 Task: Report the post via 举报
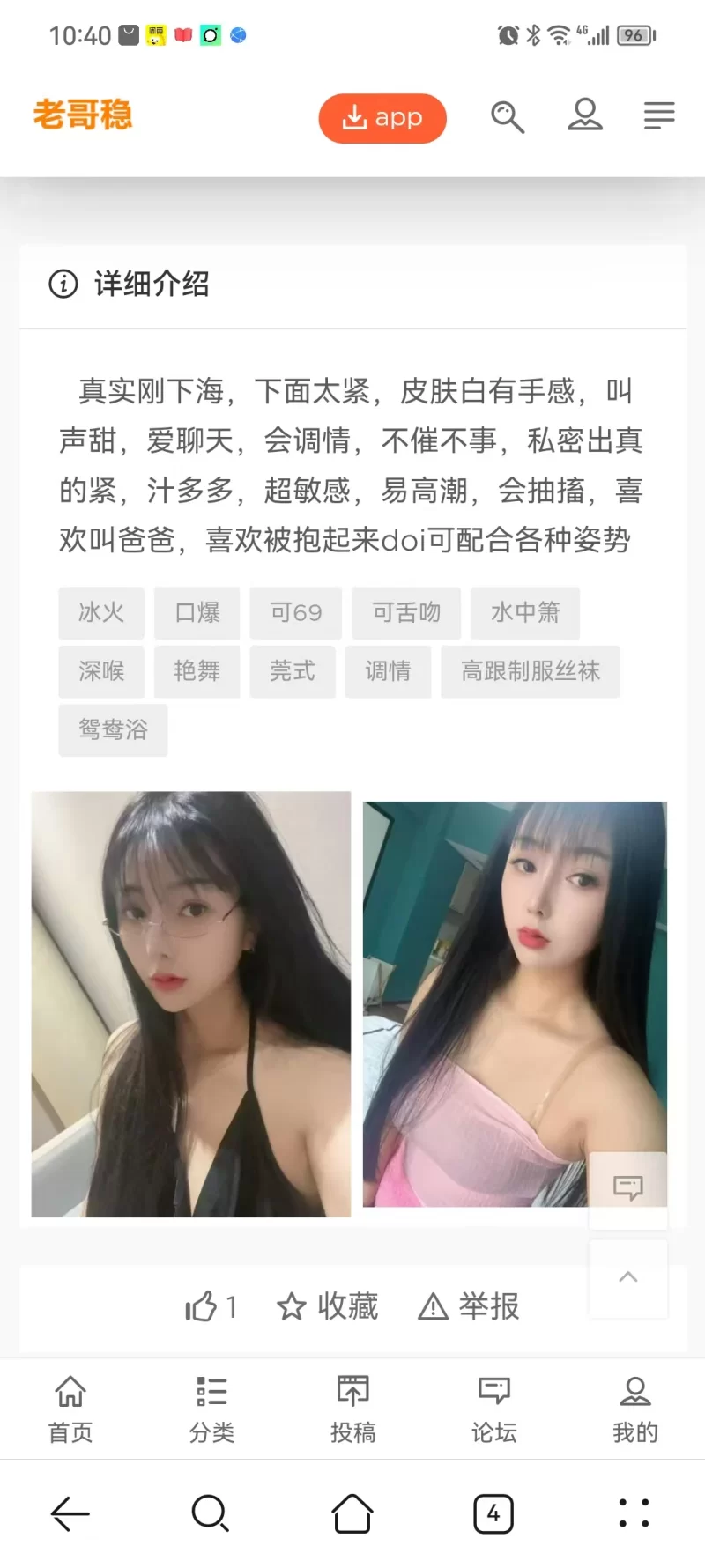pyautogui.click(x=469, y=1306)
